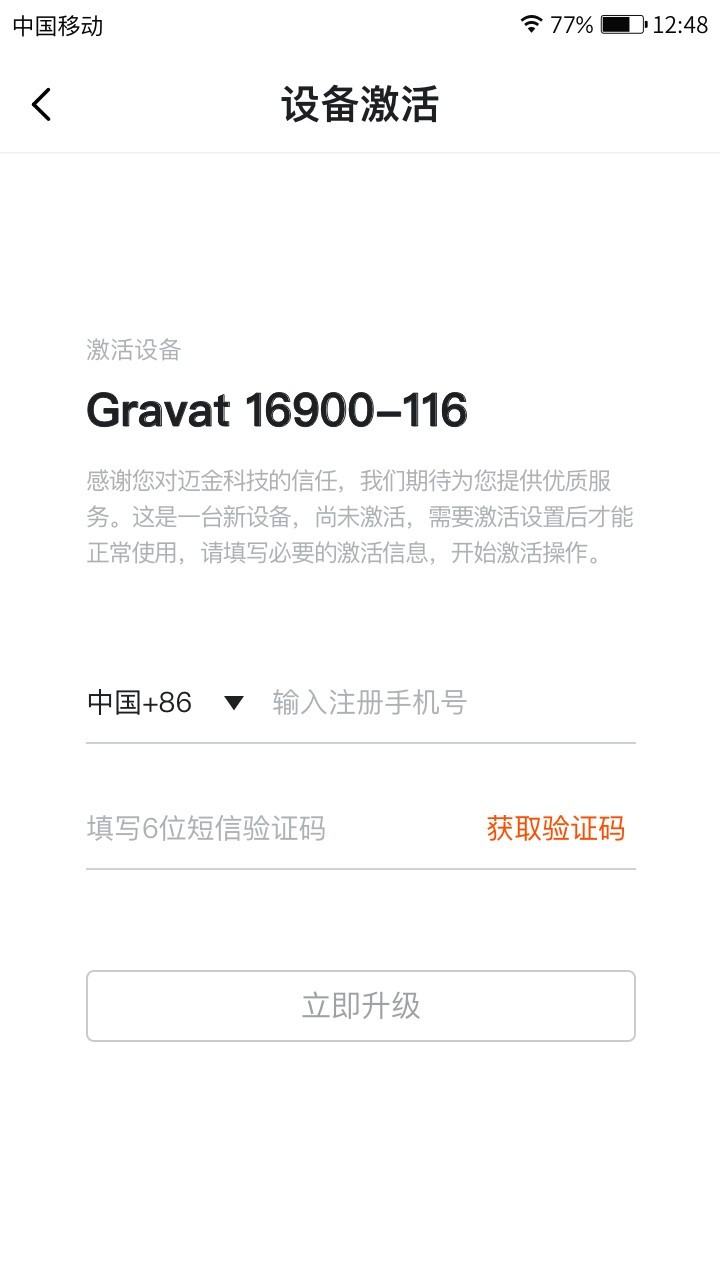
Task: Focus the 输入注册手机号 phone field
Action: click(x=450, y=703)
